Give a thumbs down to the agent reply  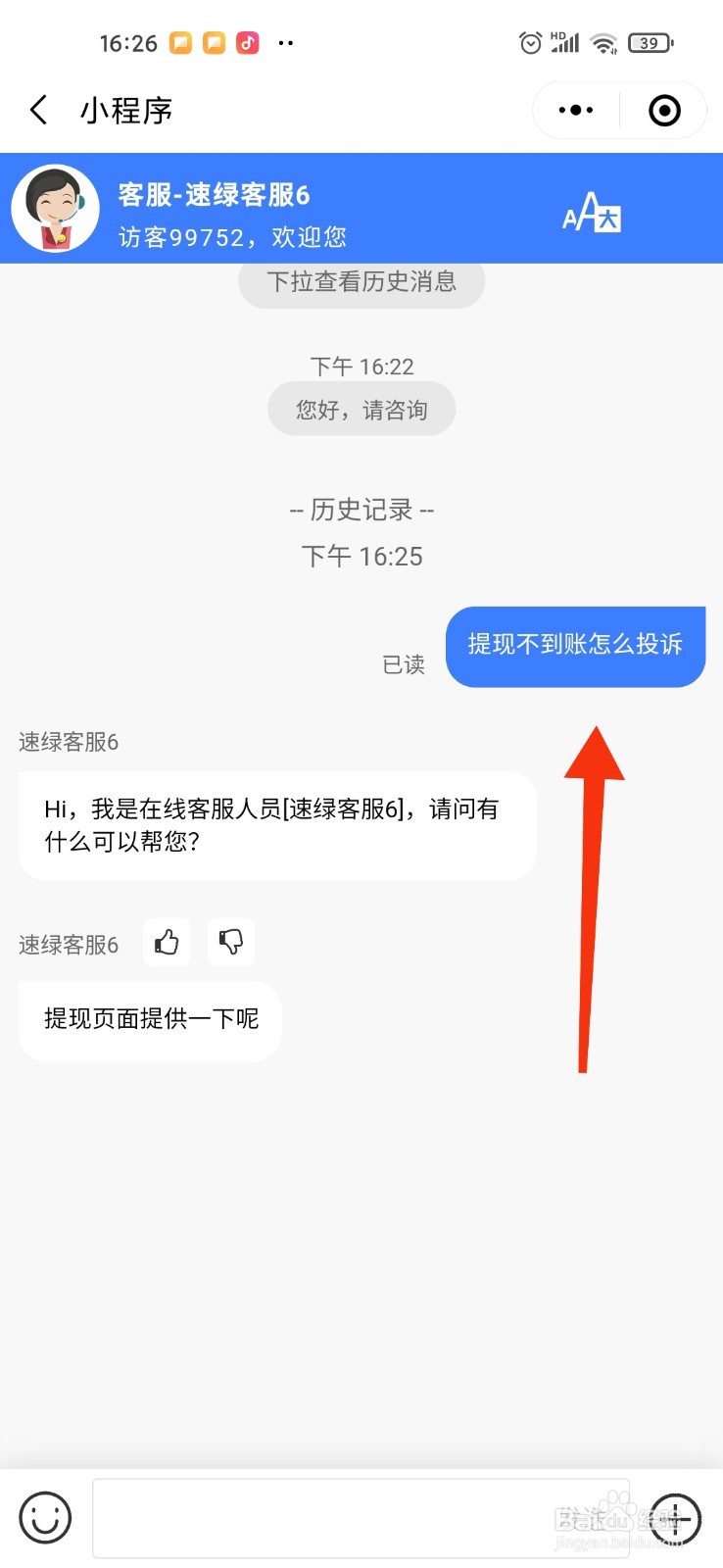coord(231,942)
